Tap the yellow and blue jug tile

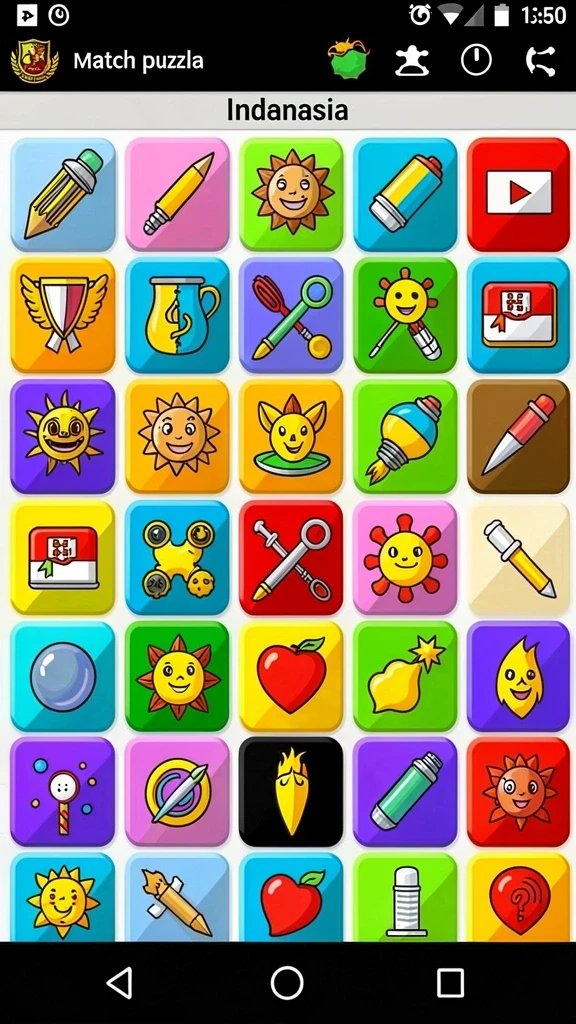(x=178, y=315)
